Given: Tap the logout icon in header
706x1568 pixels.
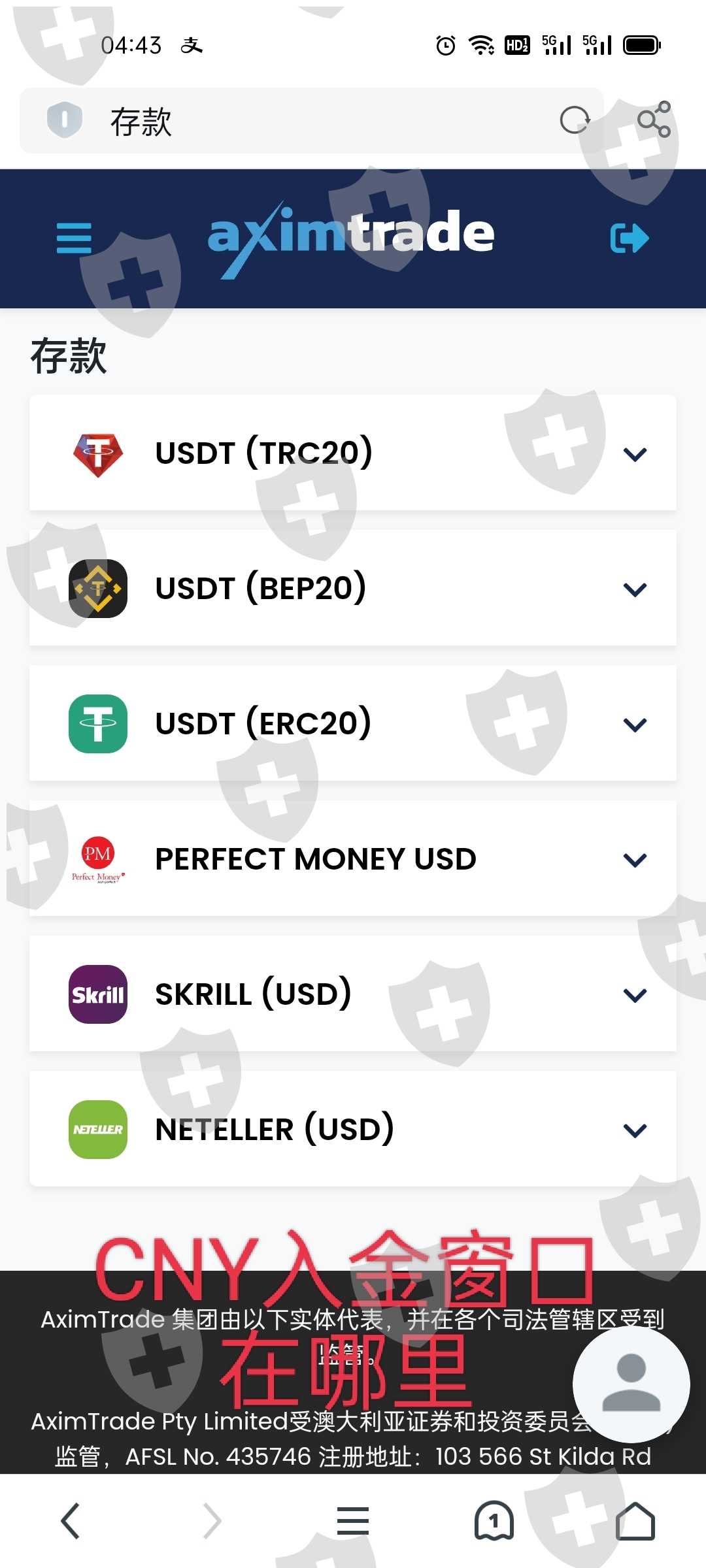Looking at the screenshot, I should click(630, 238).
